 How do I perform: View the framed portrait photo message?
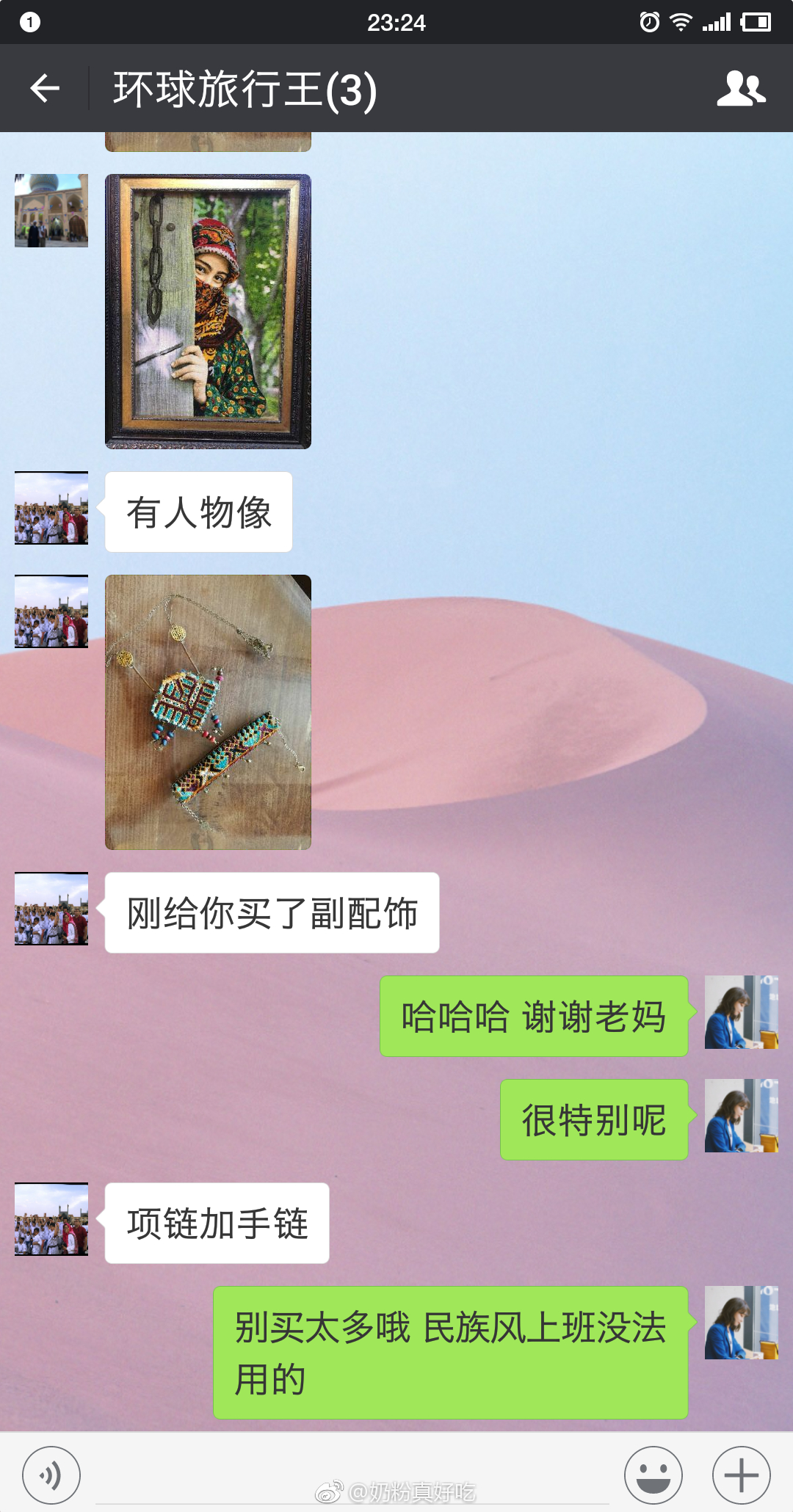coord(208,311)
